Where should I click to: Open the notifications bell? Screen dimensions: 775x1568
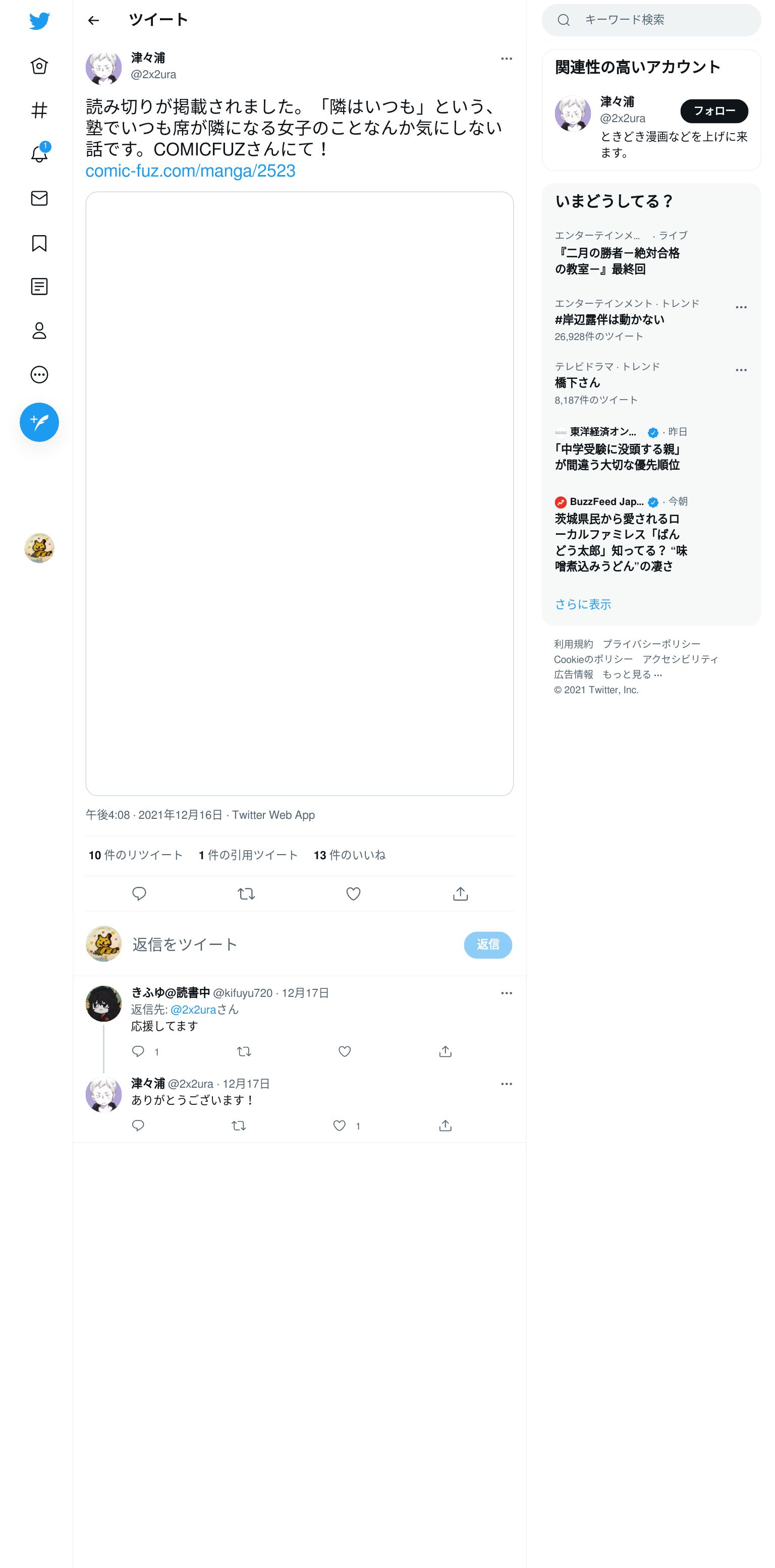click(x=39, y=153)
